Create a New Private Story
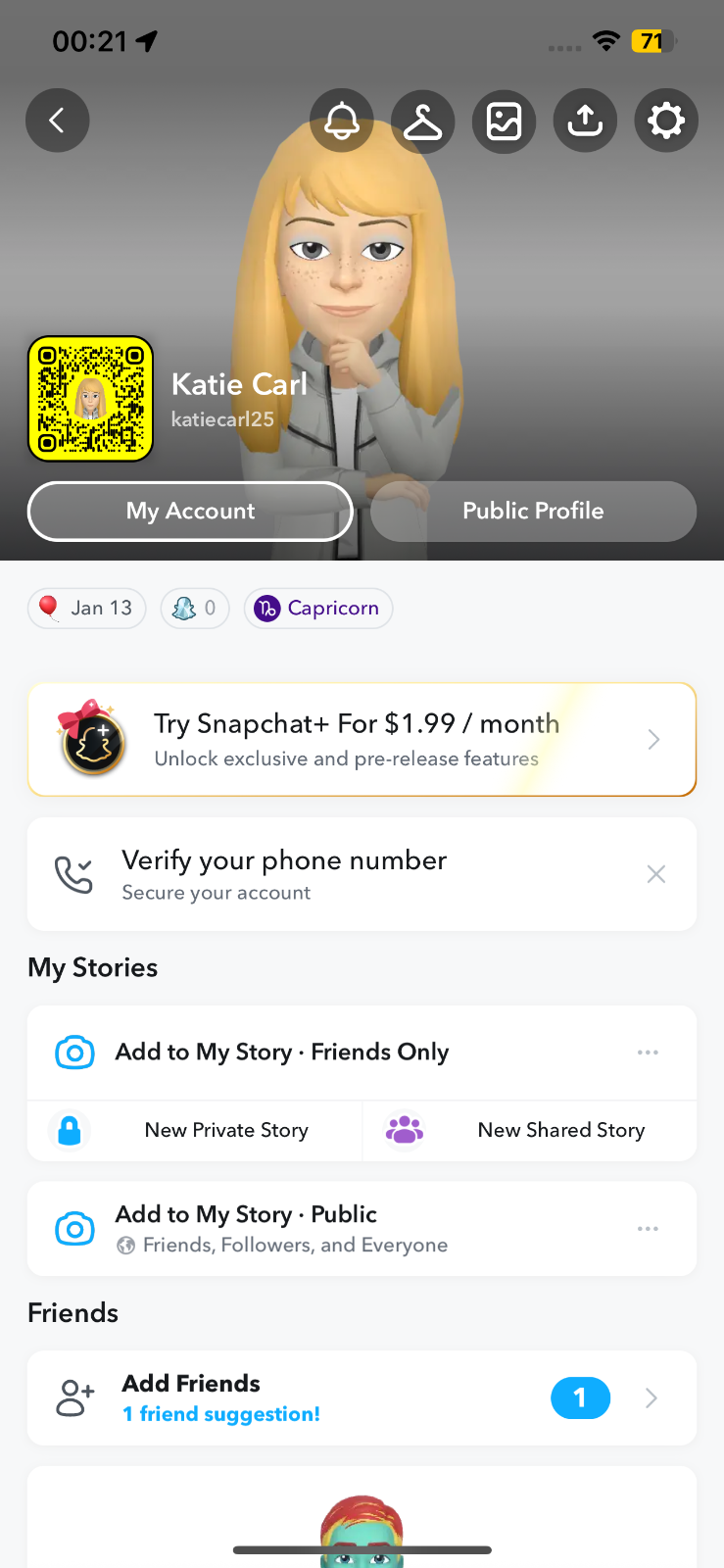 coord(195,1130)
